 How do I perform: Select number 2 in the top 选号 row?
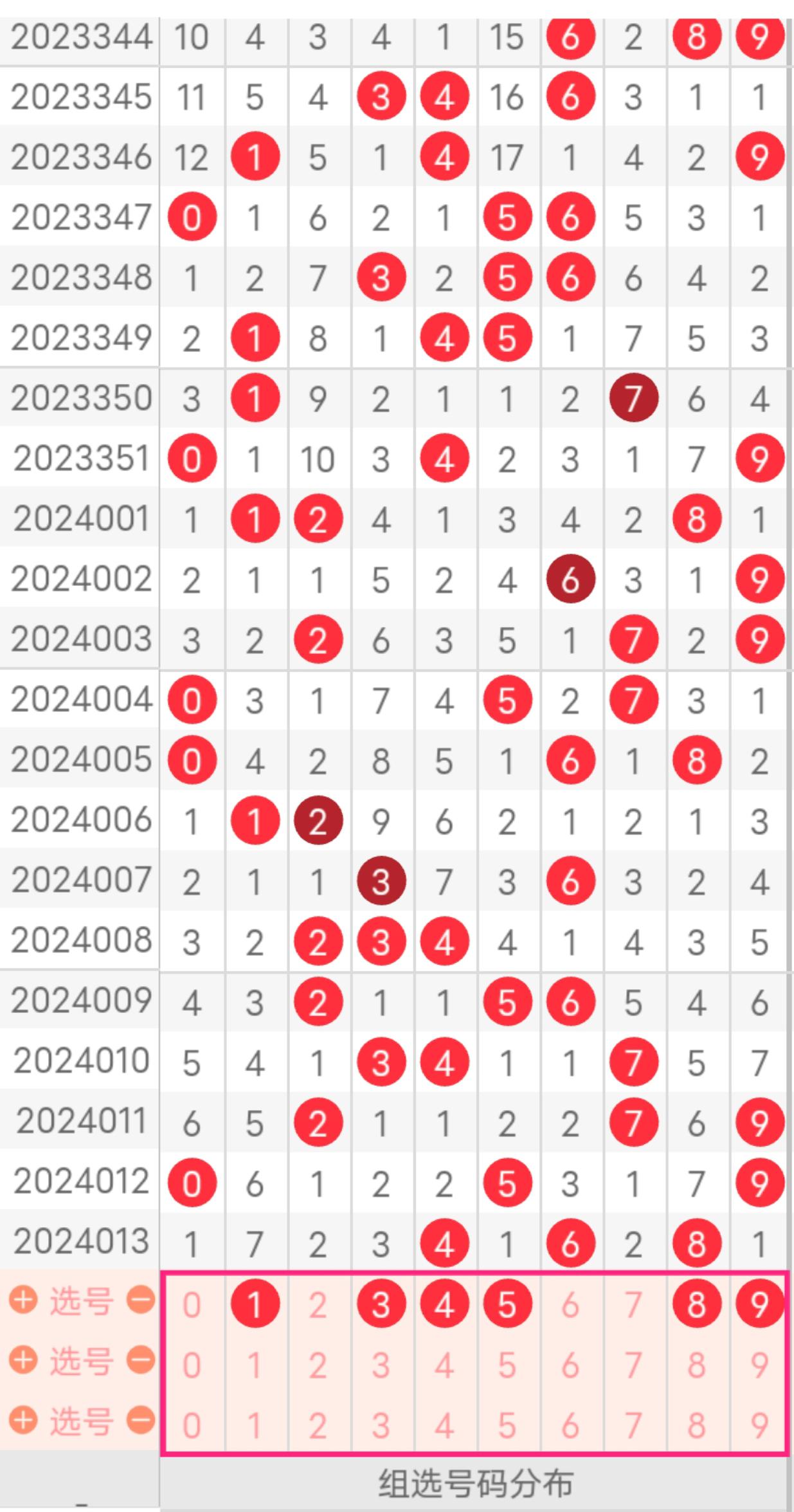[318, 1306]
